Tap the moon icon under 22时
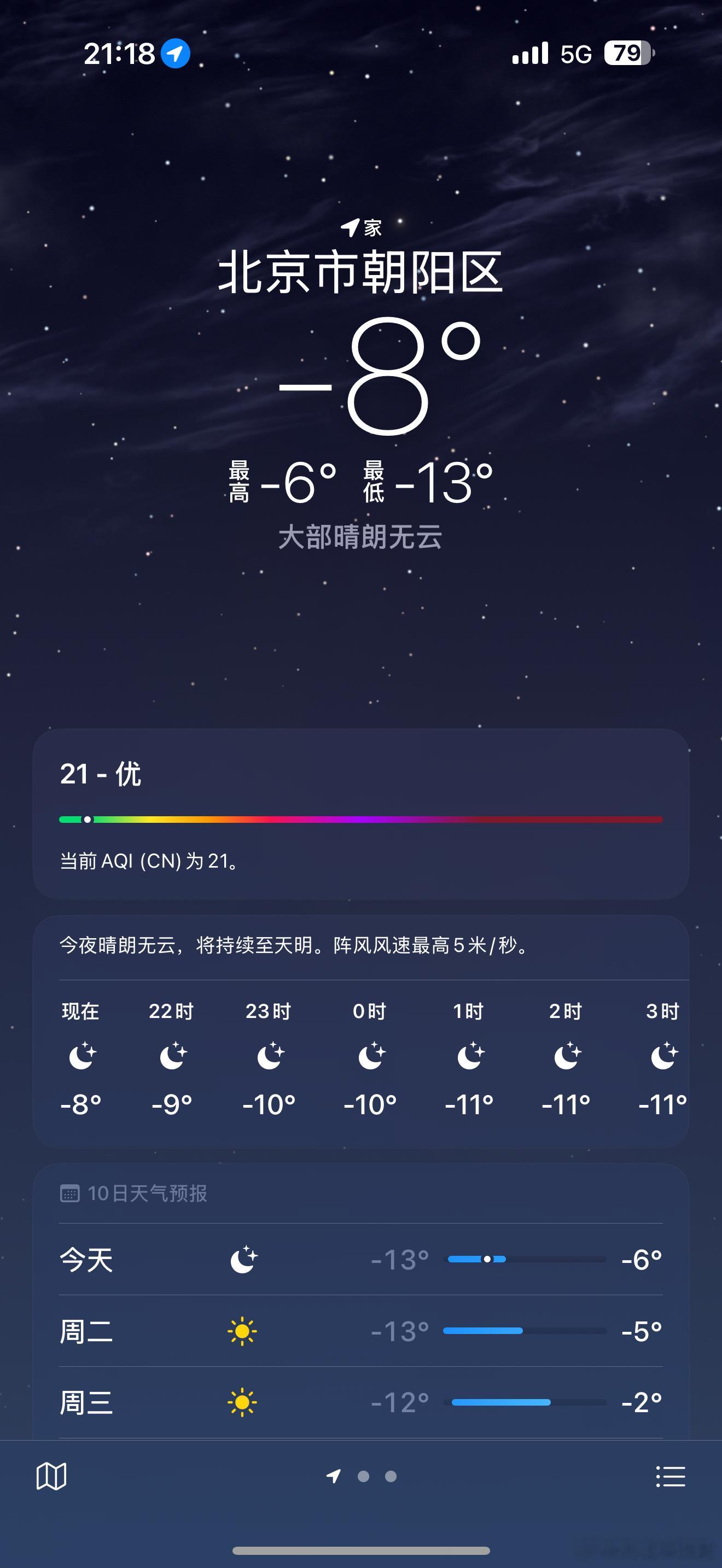This screenshot has height=1568, width=722. [x=174, y=1057]
